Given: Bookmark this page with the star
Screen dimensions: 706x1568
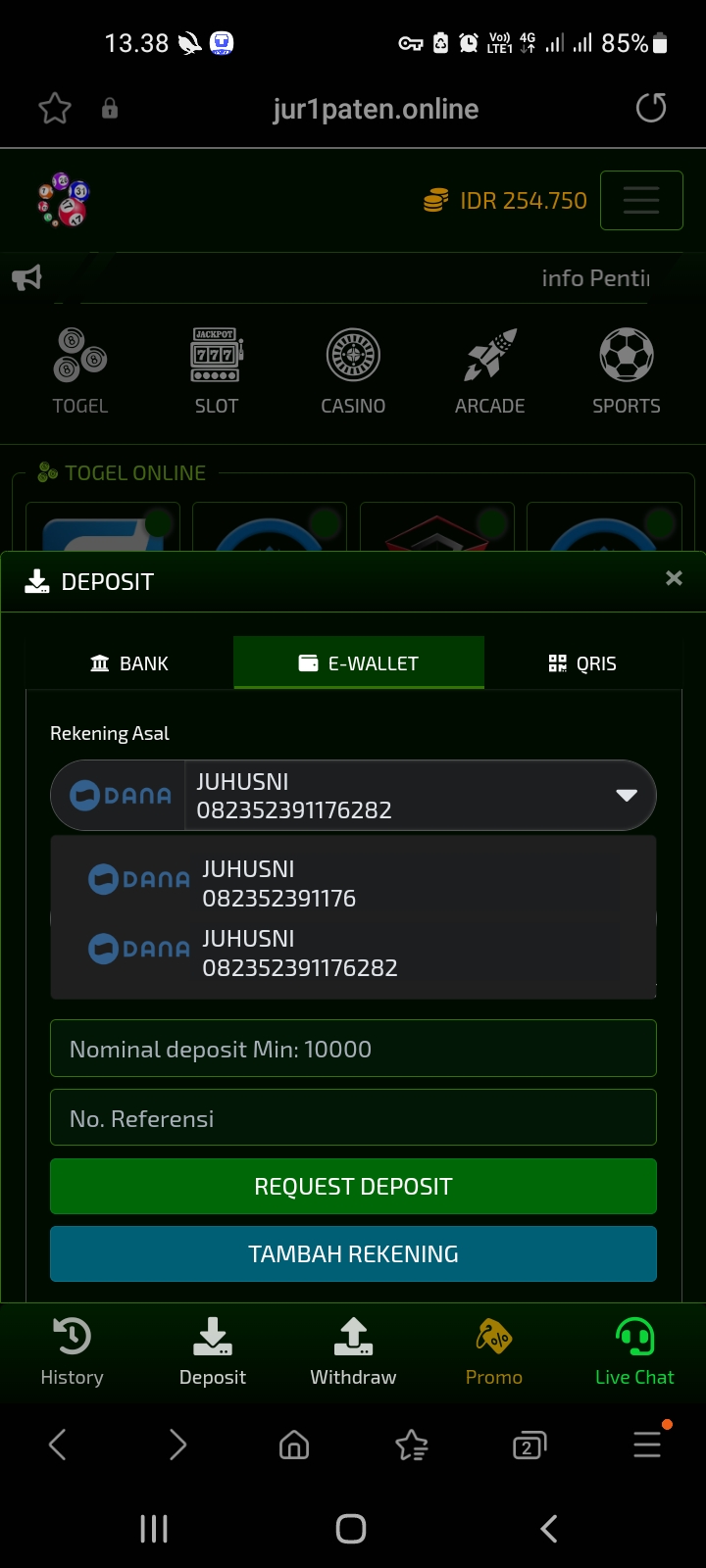Looking at the screenshot, I should 55,108.
